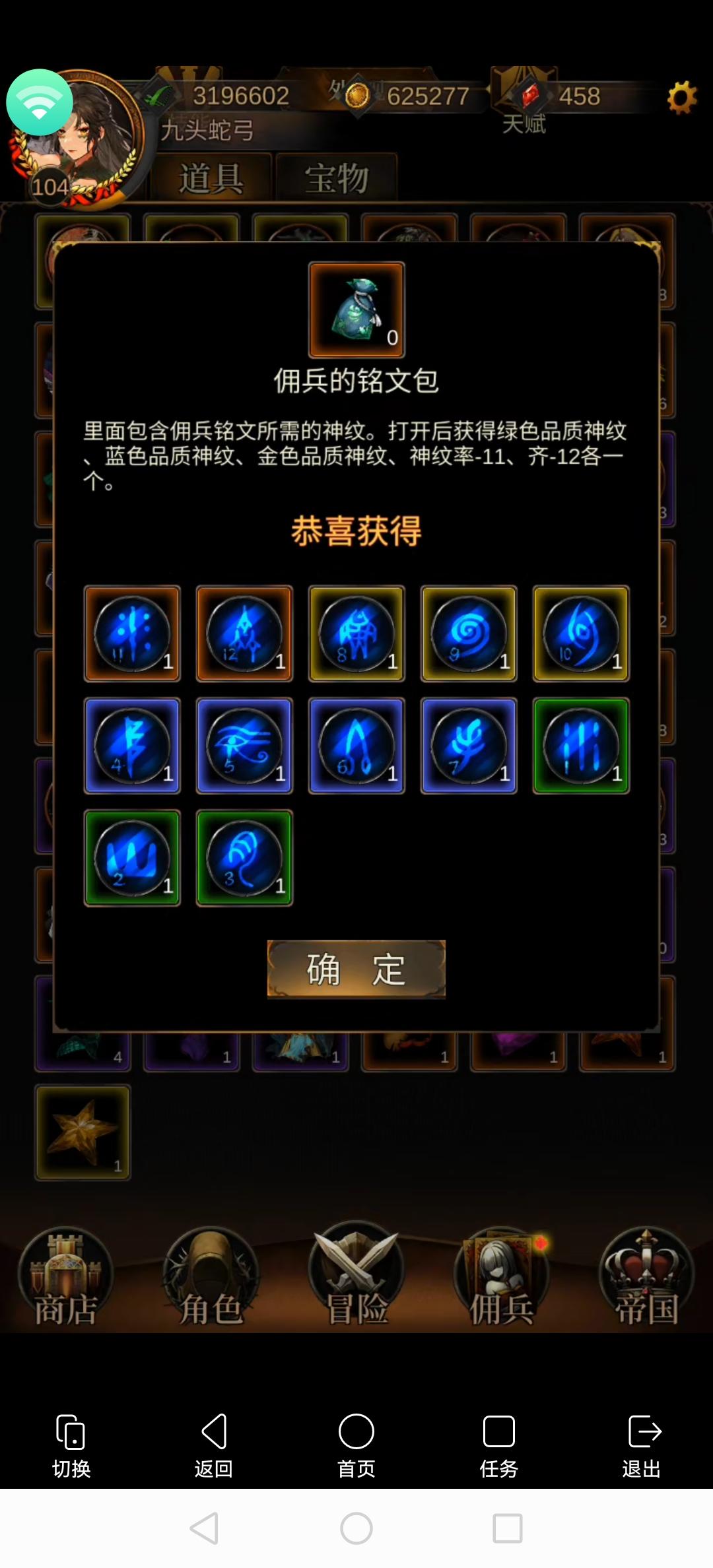Tap the floating WiFi assistant bubble

pos(40,102)
